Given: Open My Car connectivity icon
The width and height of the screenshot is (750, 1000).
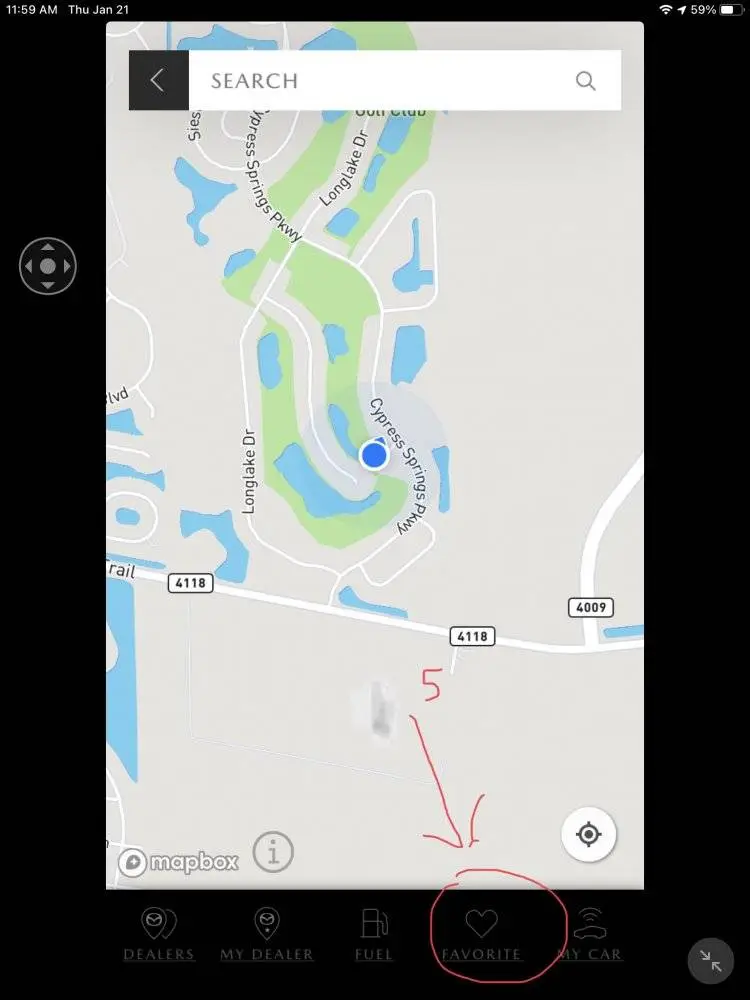Looking at the screenshot, I should point(590,922).
